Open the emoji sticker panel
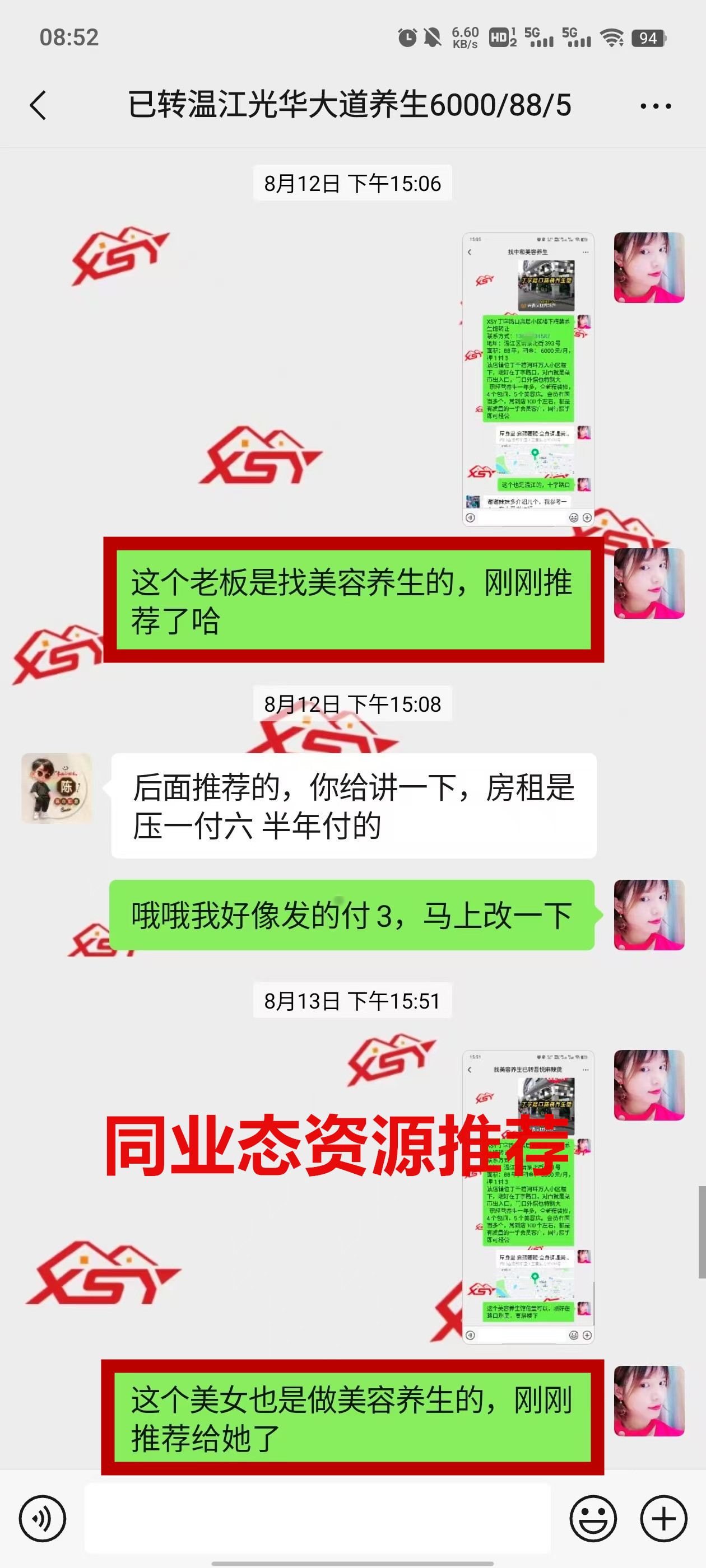The width and height of the screenshot is (706, 1568). point(593,1518)
